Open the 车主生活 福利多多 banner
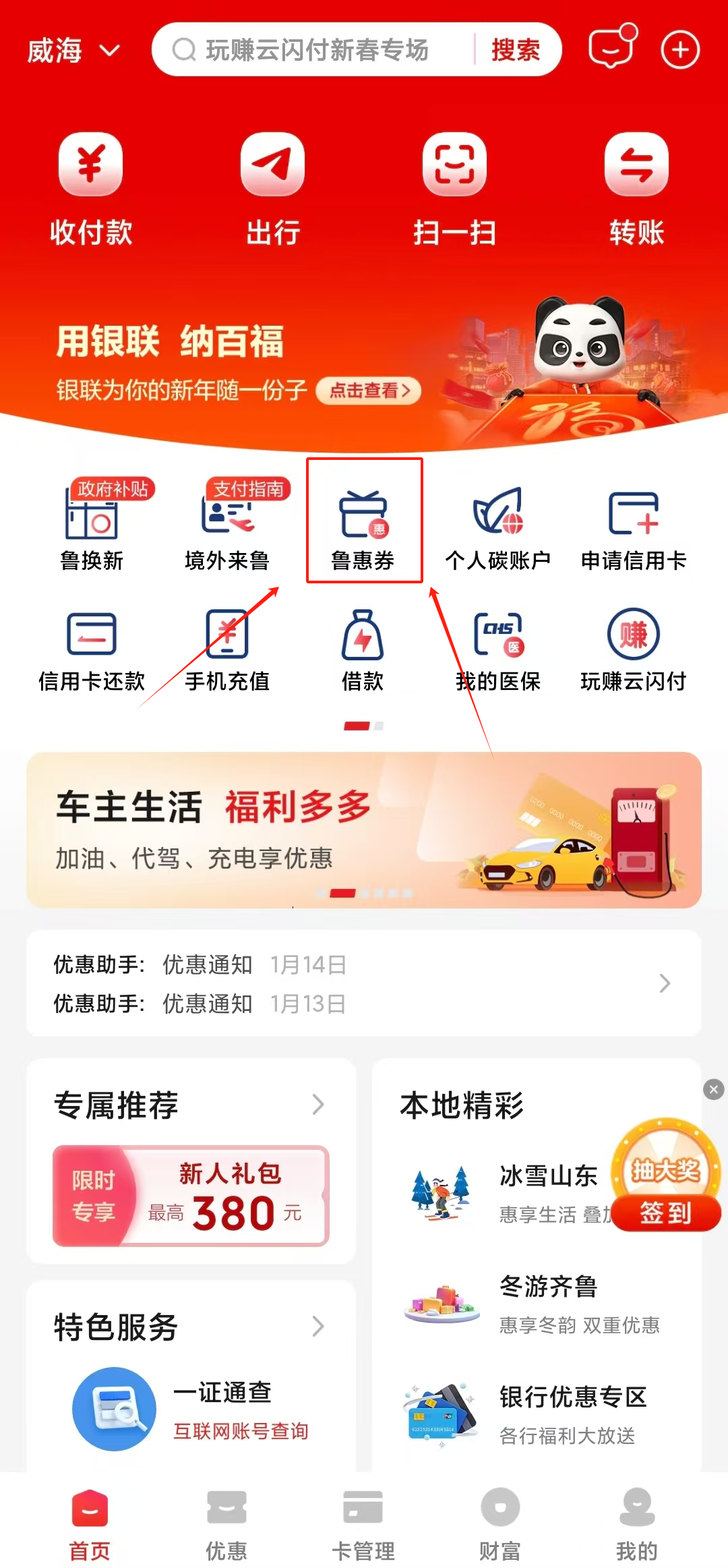 (364, 830)
